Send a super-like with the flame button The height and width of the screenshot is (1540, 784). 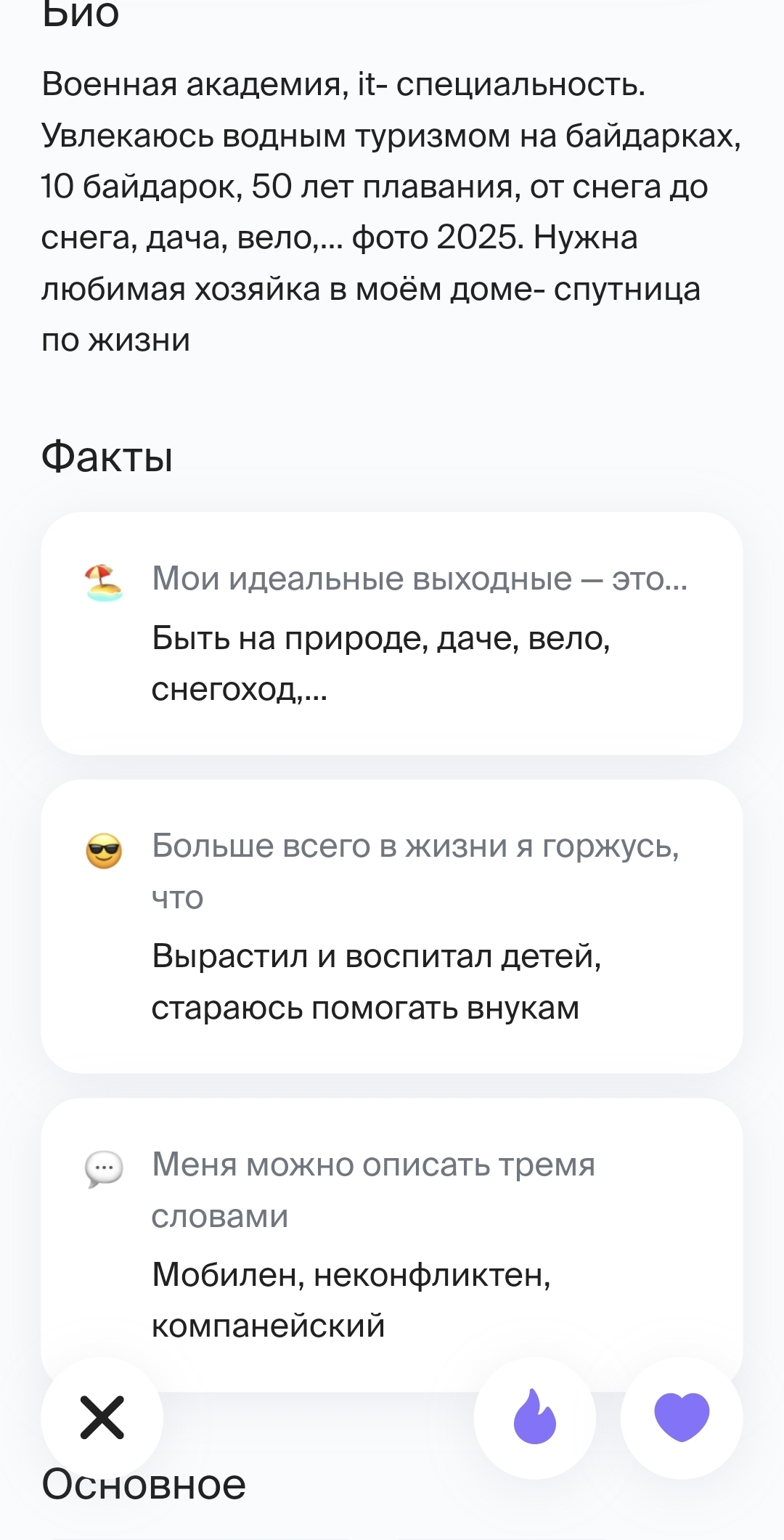(x=535, y=1417)
